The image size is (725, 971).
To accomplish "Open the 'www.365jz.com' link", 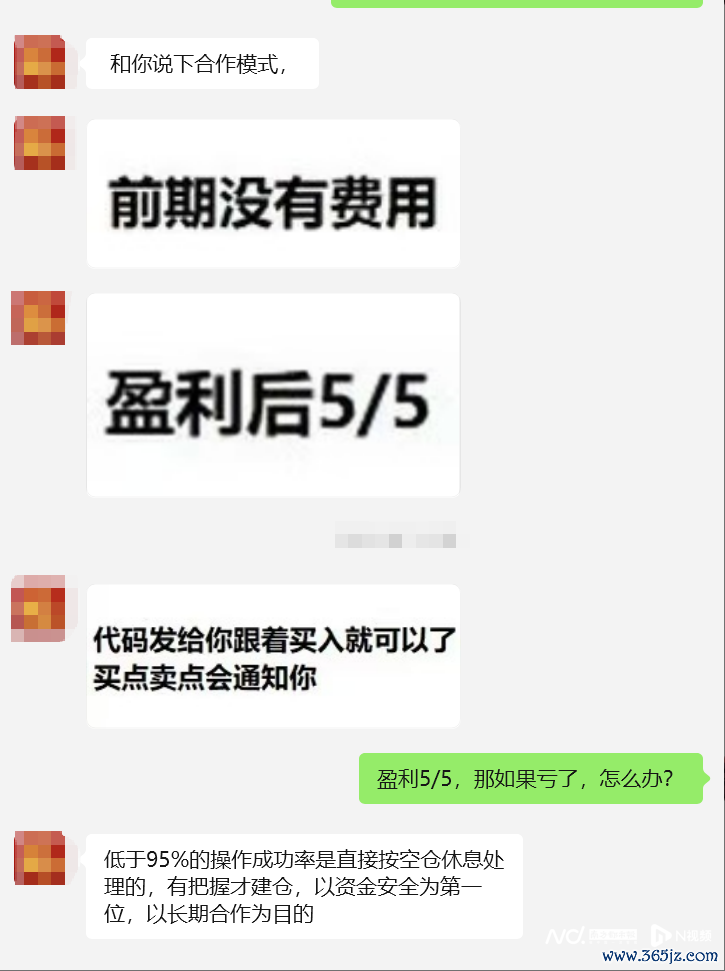I will (662, 955).
